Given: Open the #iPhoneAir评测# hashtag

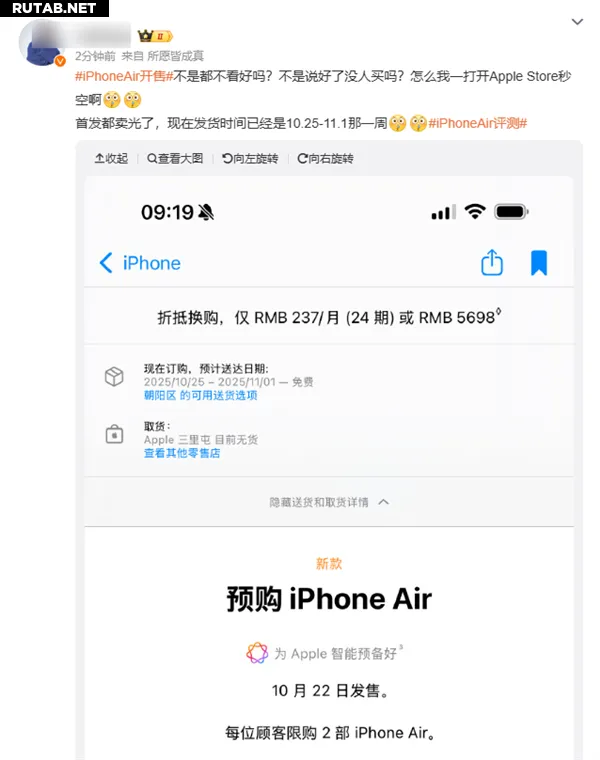Looking at the screenshot, I should pos(477,123).
